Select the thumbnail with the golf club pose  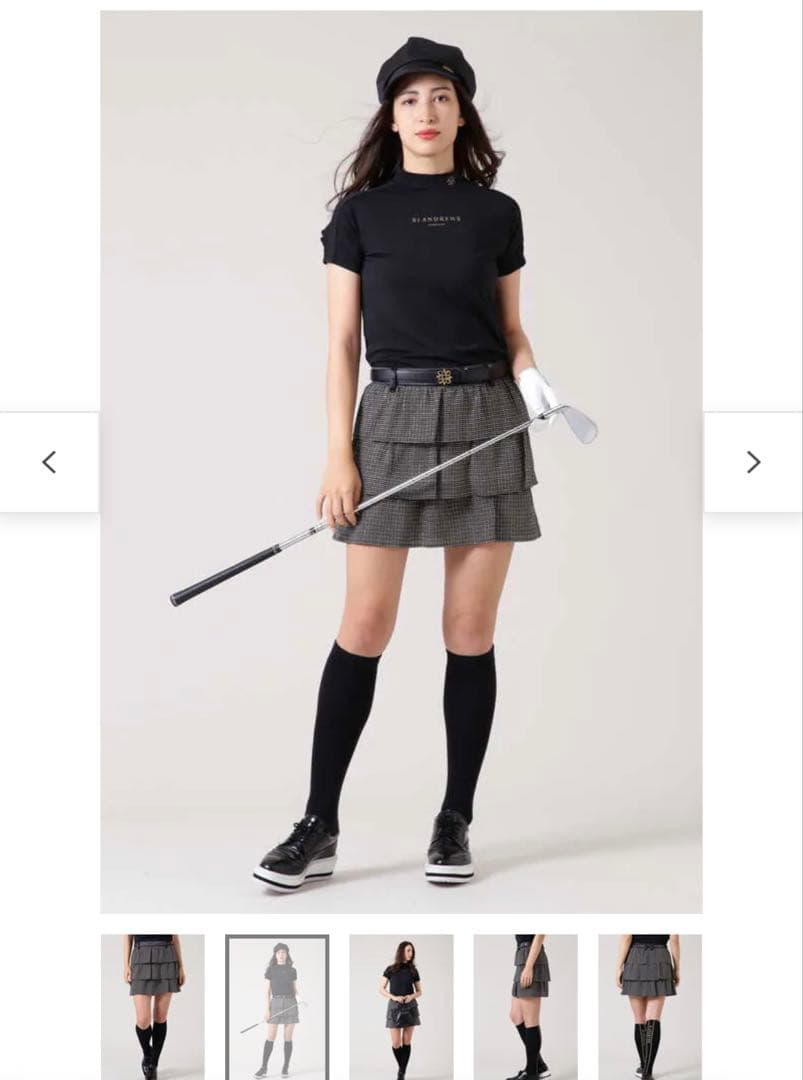coord(277,1006)
